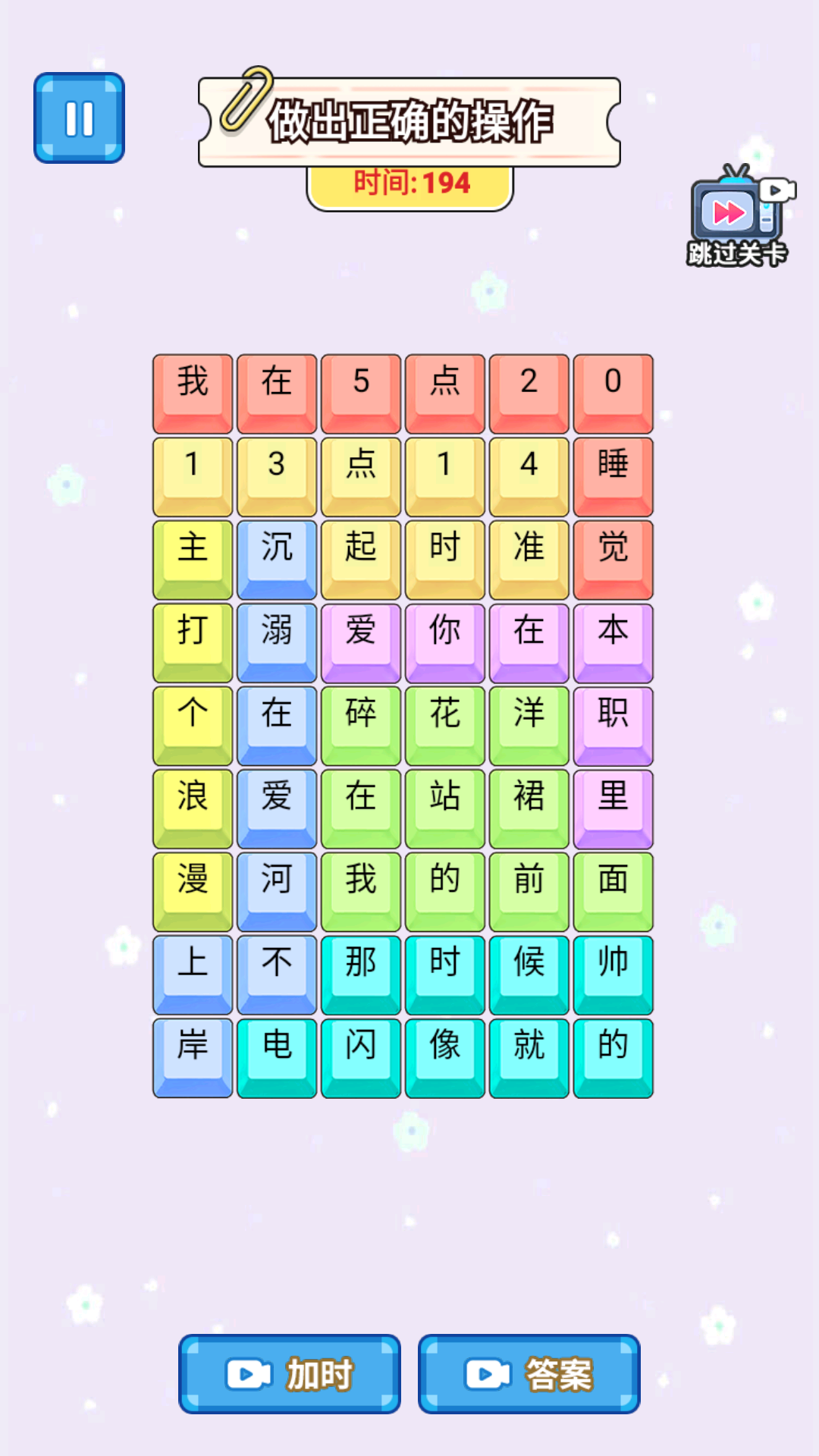Pick the yellow 浪 tile
Image resolution: width=819 pixels, height=1456 pixels.
[193, 809]
